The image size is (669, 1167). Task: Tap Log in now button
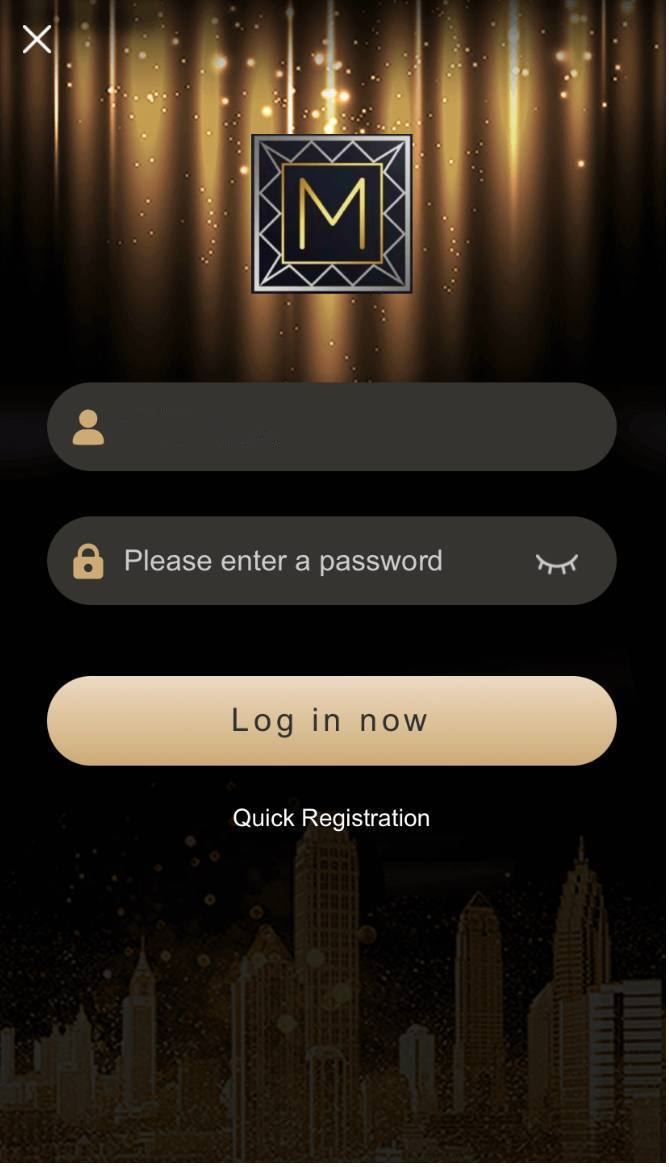coord(331,721)
